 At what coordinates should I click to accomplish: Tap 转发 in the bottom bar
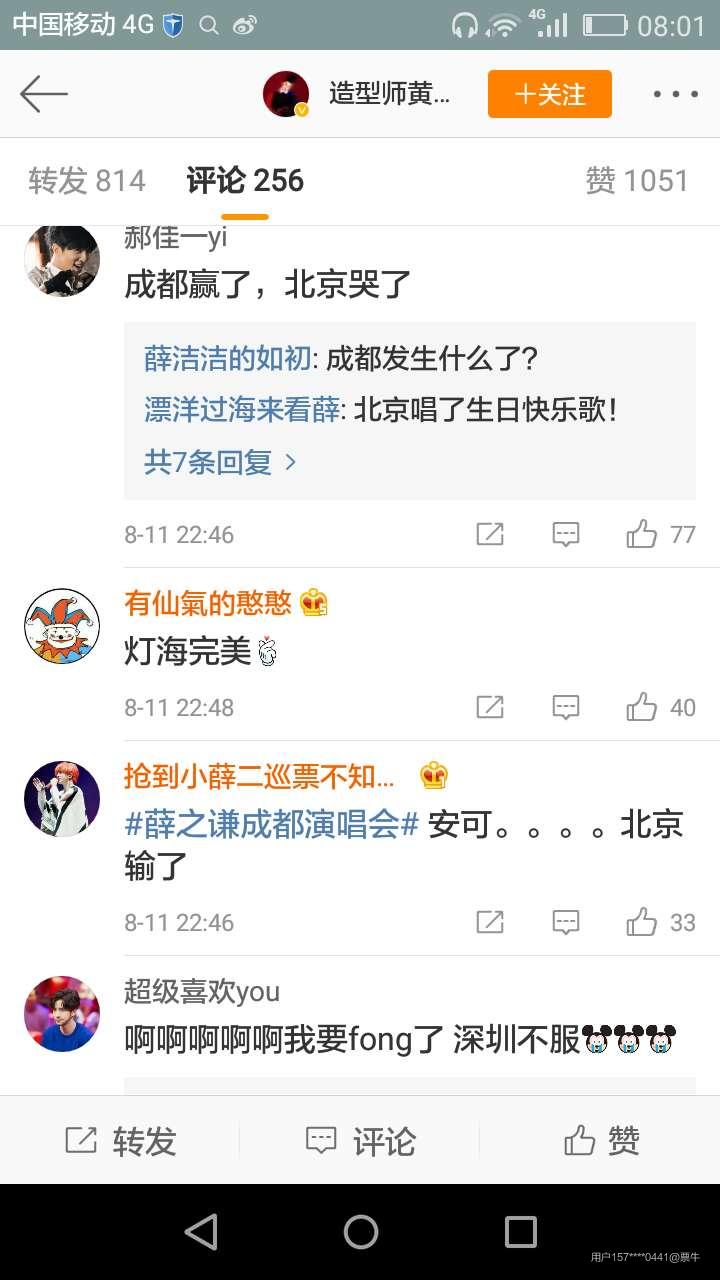[x=120, y=1141]
